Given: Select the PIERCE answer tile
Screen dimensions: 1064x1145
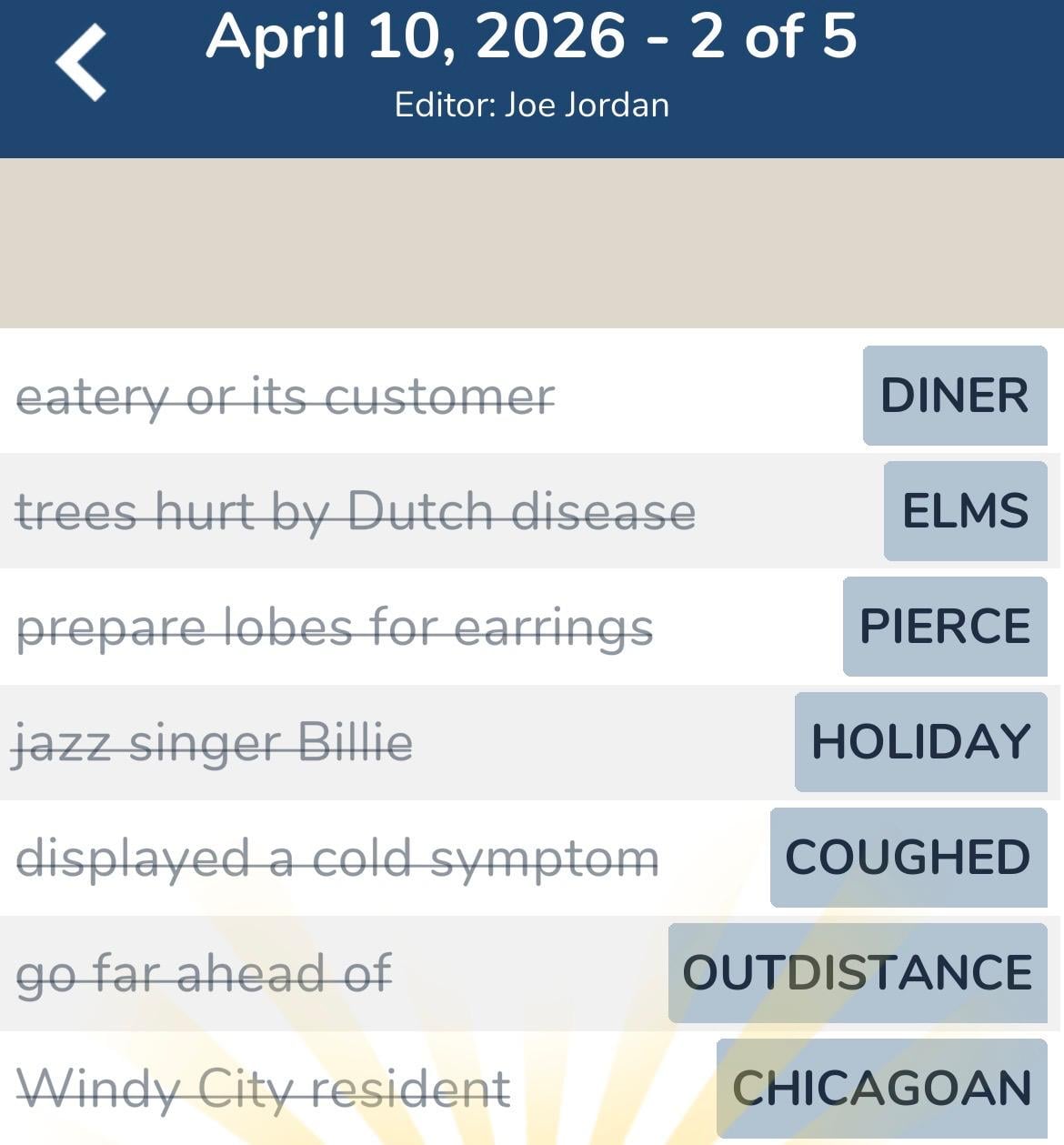Looking at the screenshot, I should [943, 627].
